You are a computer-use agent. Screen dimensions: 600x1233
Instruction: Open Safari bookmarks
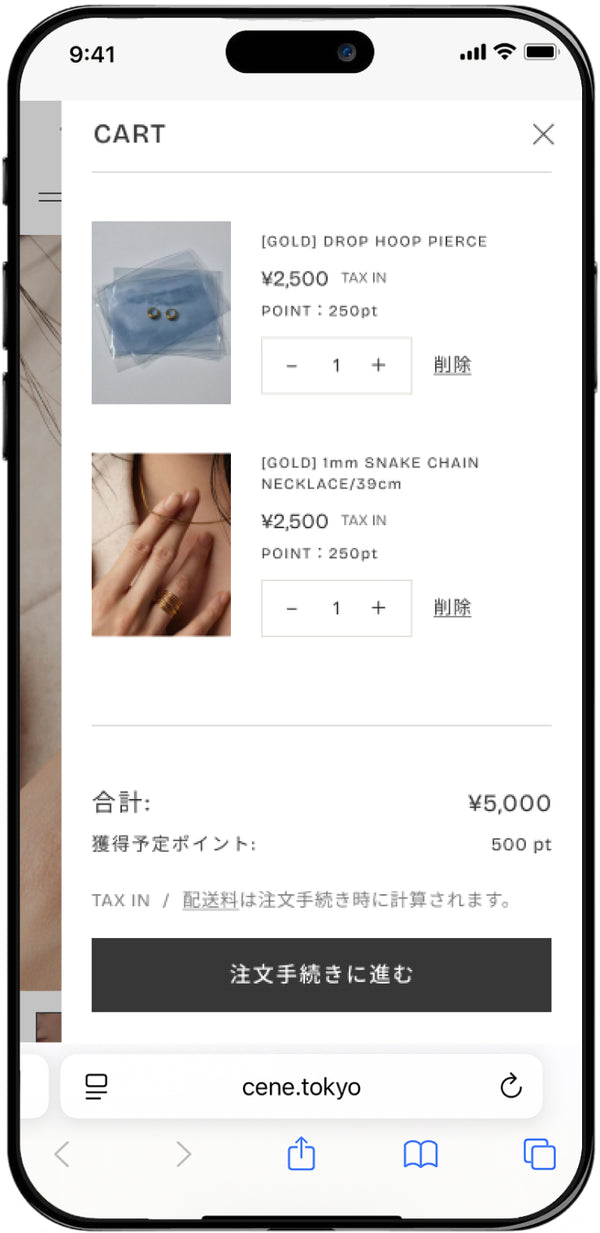420,1155
